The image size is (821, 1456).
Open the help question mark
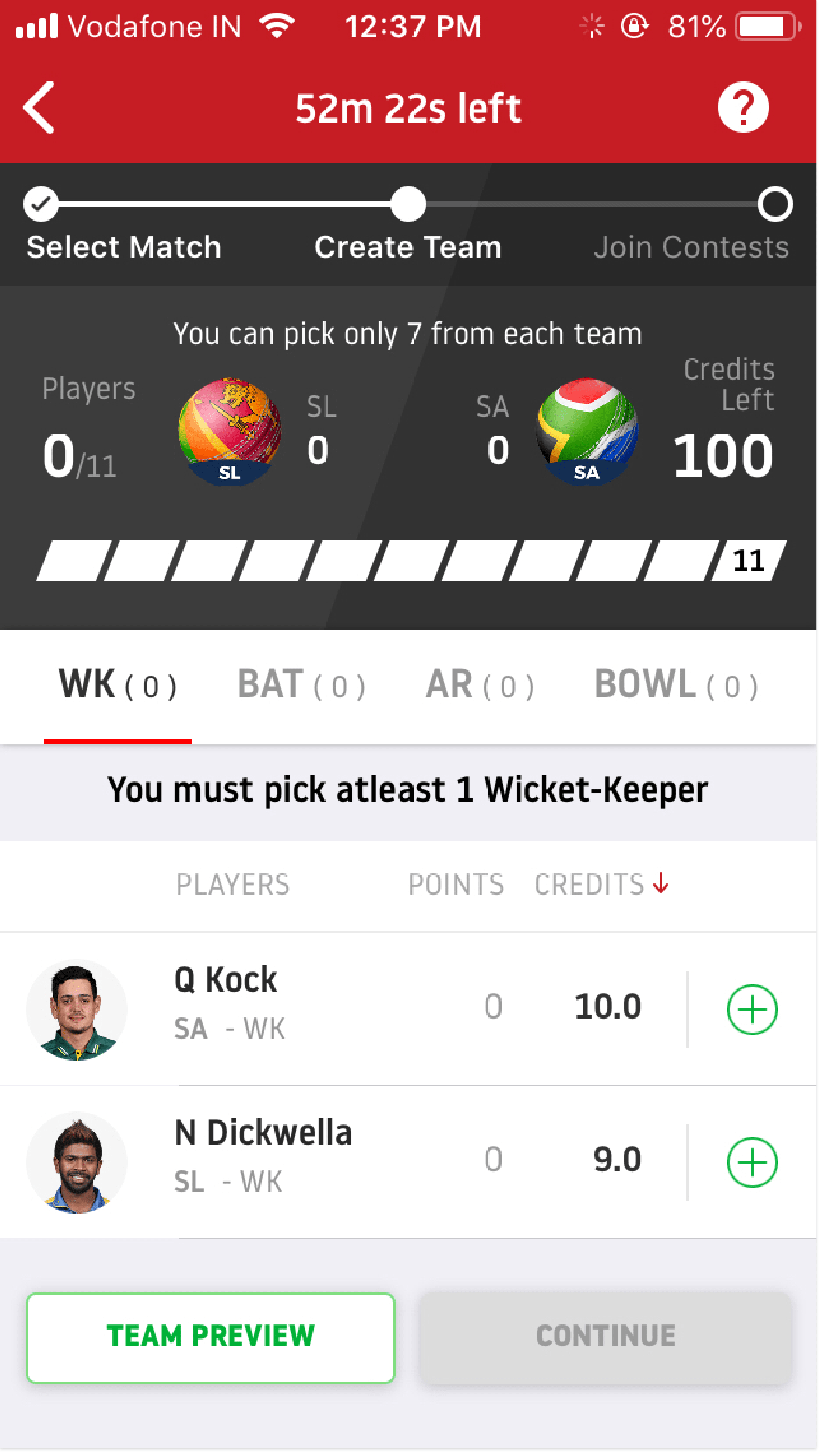(743, 107)
